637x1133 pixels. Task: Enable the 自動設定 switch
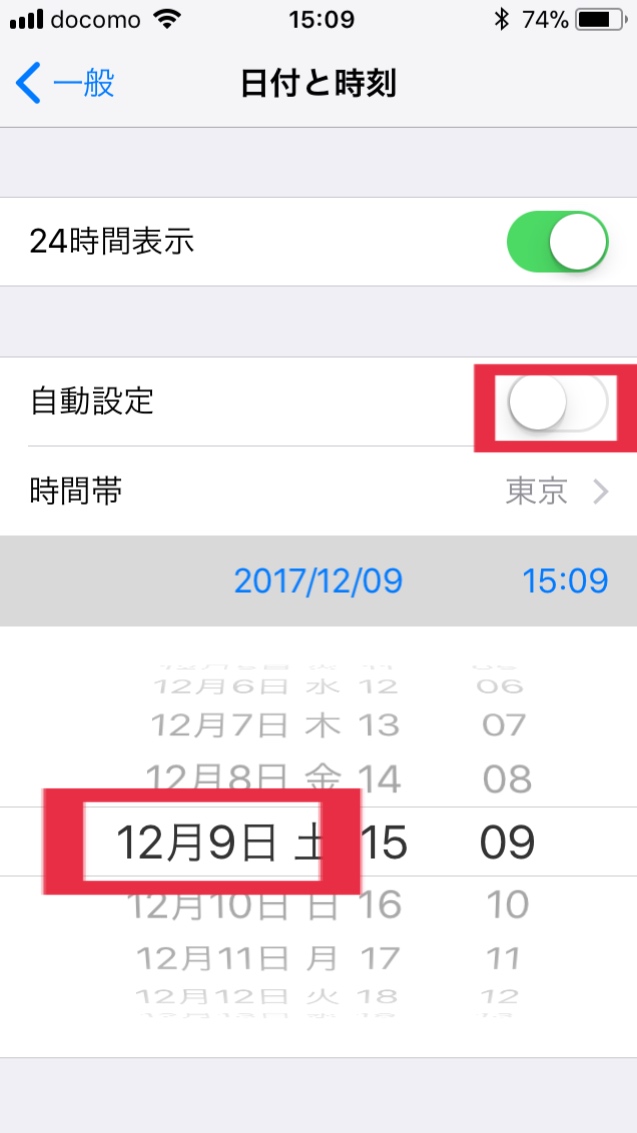click(x=558, y=402)
